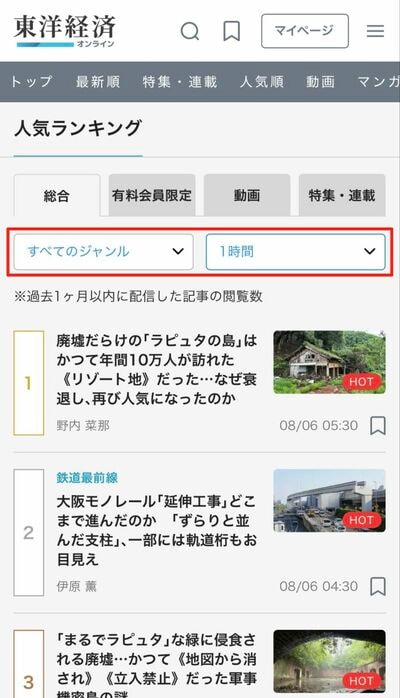Image resolution: width=400 pixels, height=698 pixels.
Task: Expand the すべてのジャンル dropdown
Action: [x=104, y=252]
